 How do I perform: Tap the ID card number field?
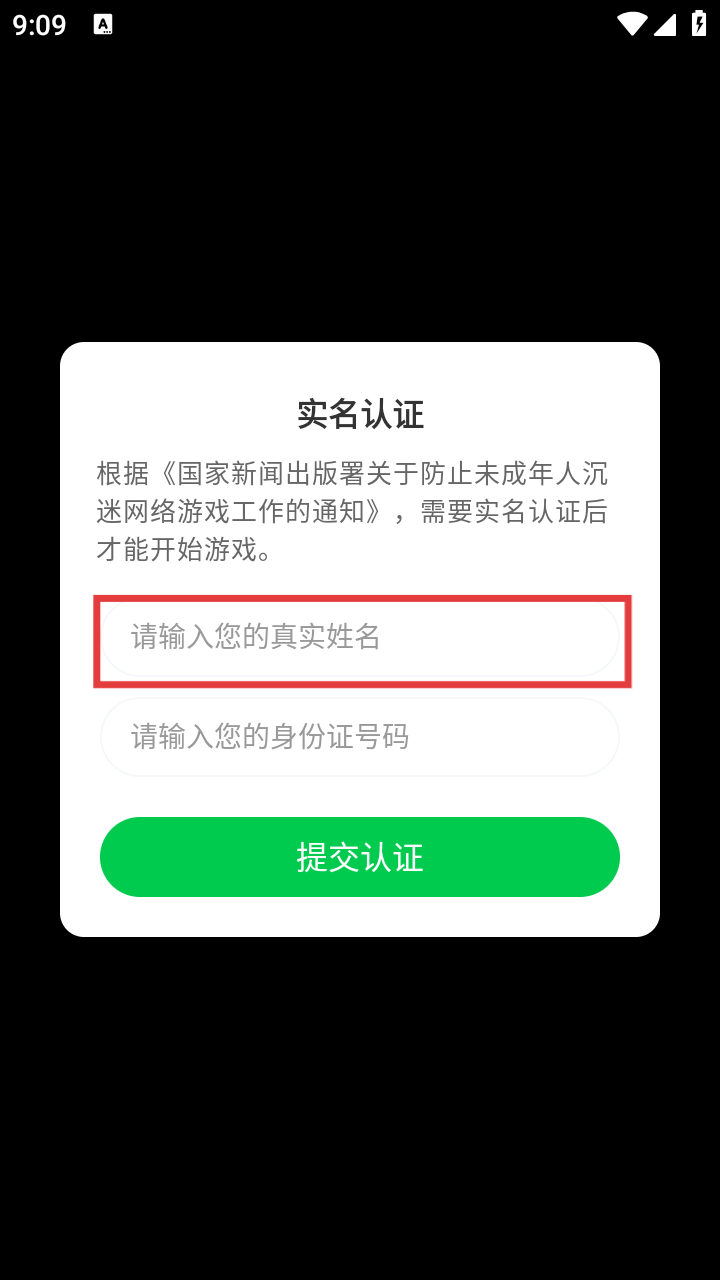pyautogui.click(x=360, y=737)
